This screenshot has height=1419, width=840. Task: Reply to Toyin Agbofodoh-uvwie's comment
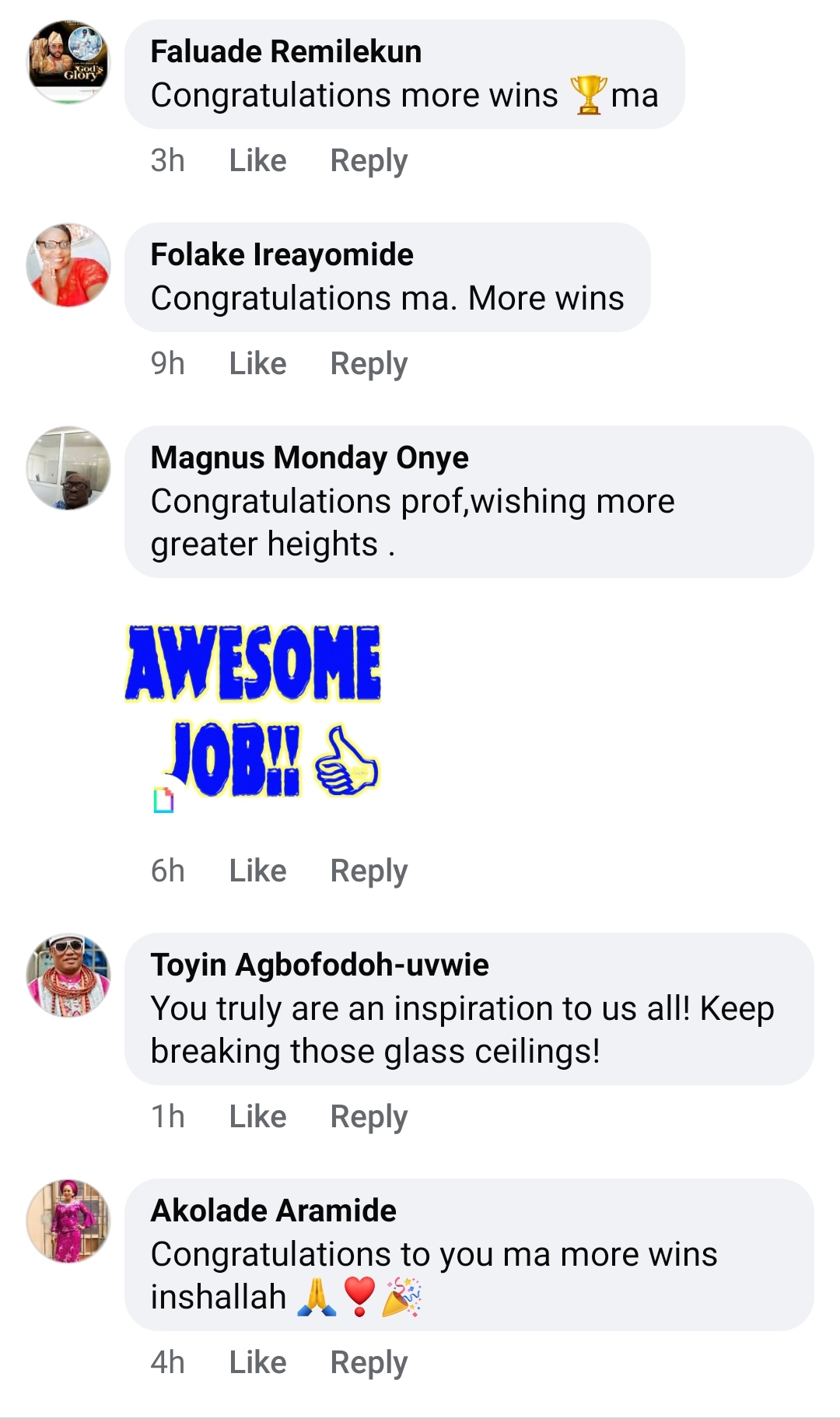369,1116
